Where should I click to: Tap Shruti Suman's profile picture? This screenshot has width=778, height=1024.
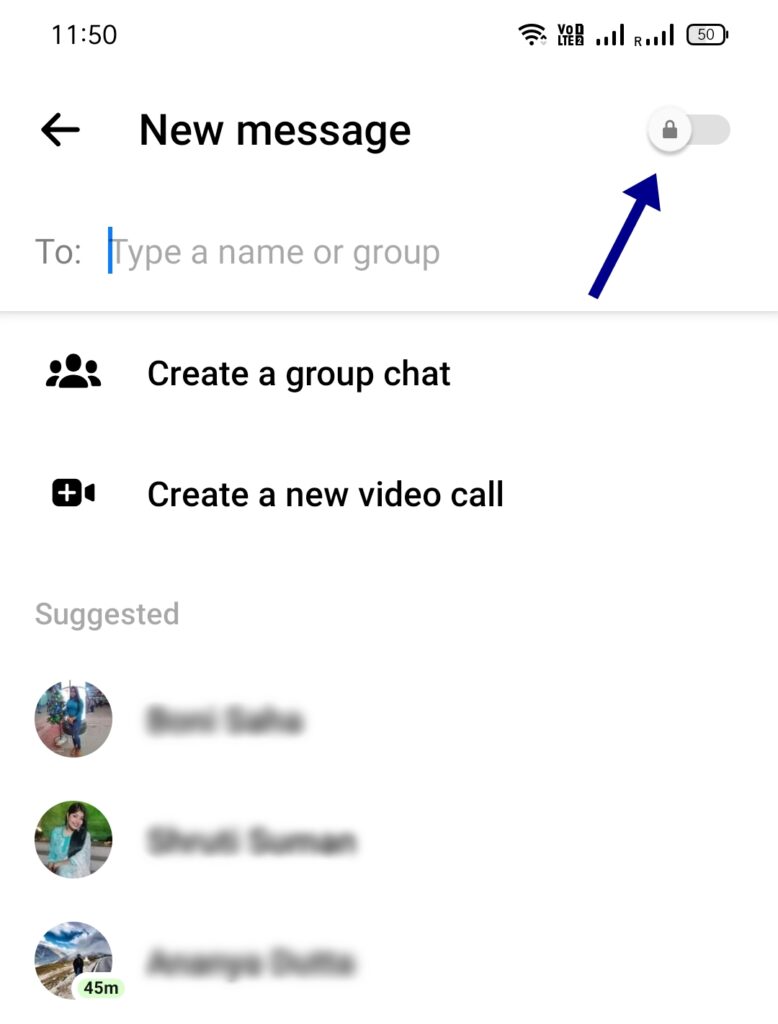[73, 840]
